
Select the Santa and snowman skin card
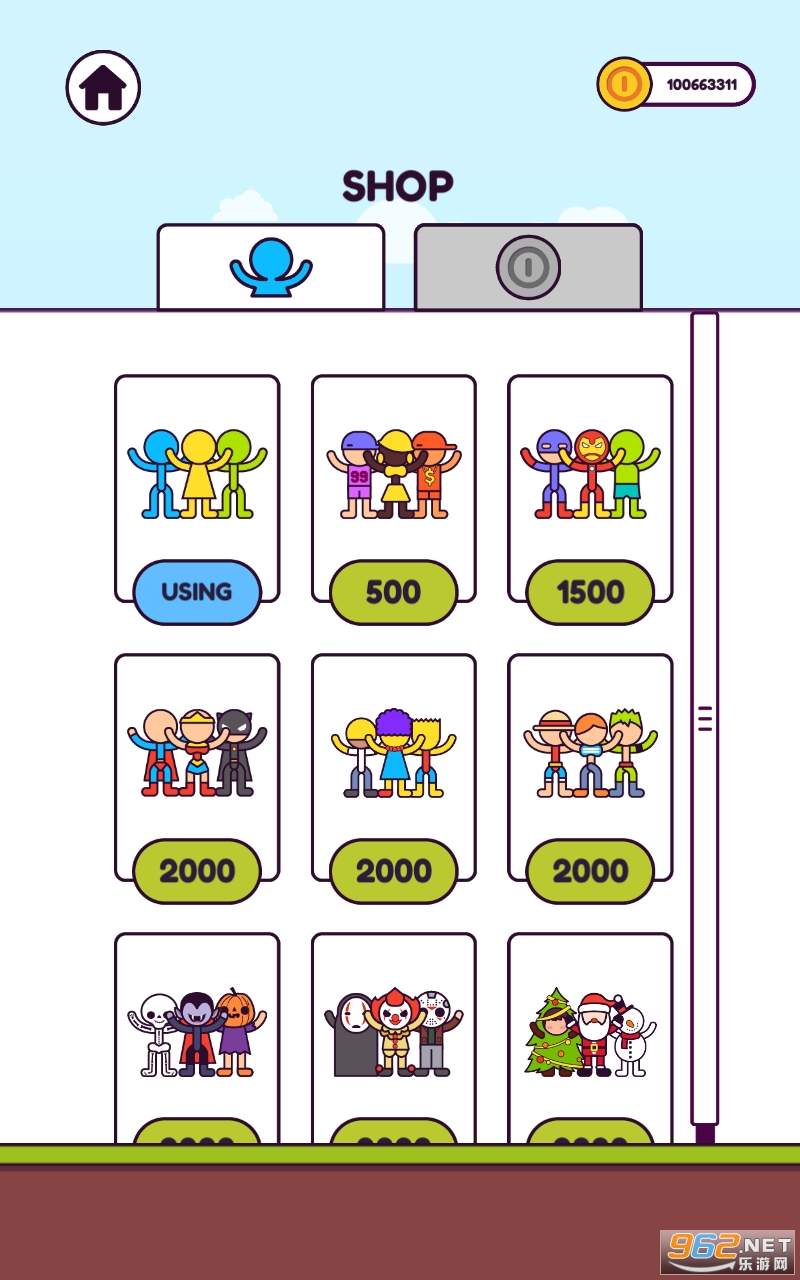(x=590, y=1035)
